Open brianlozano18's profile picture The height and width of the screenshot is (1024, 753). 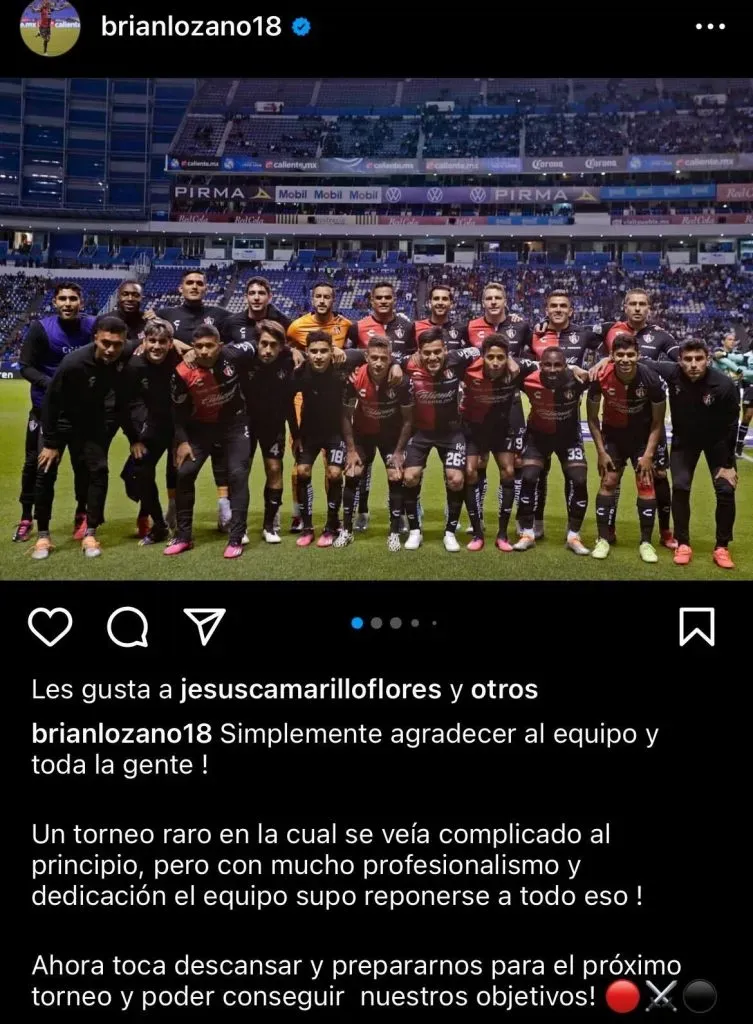point(50,26)
